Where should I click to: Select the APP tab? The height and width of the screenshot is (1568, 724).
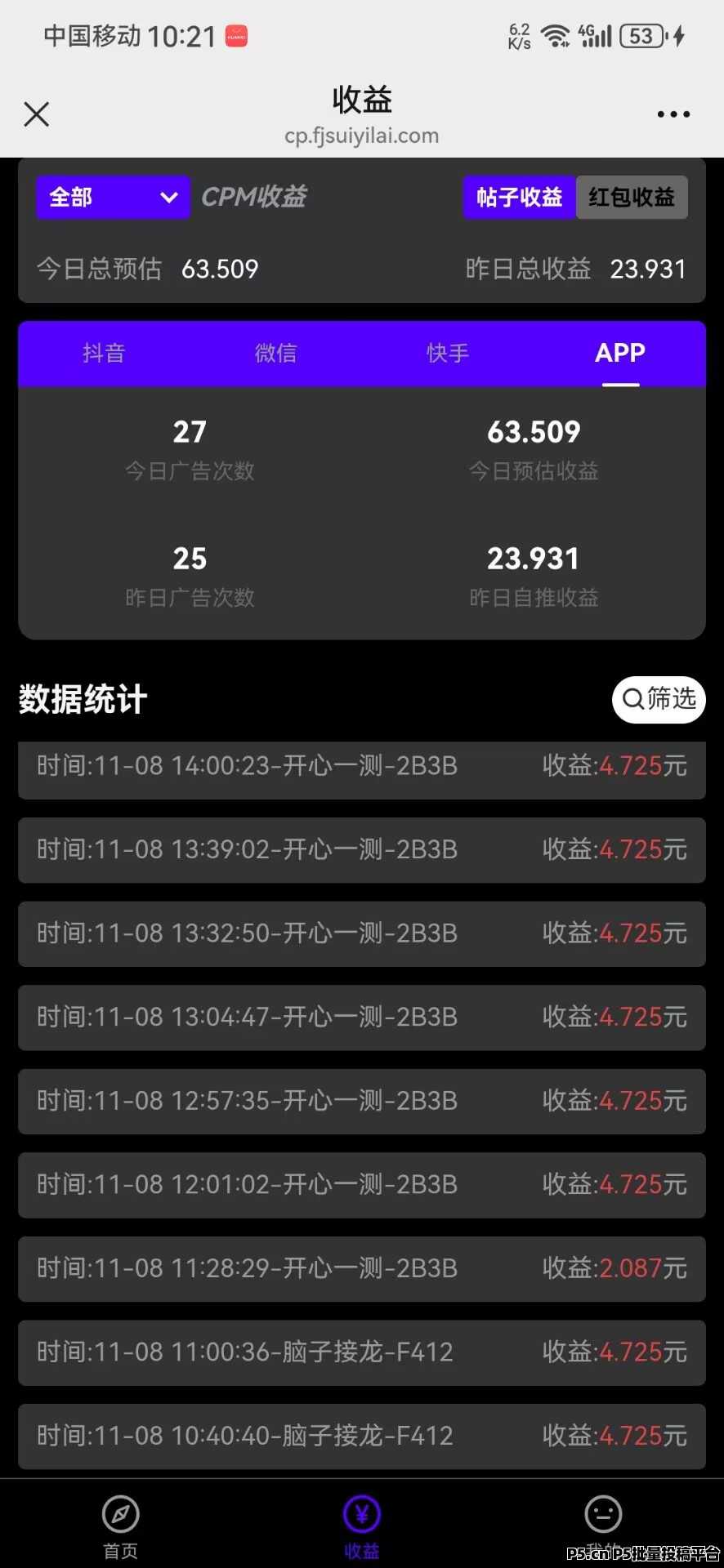pos(620,353)
